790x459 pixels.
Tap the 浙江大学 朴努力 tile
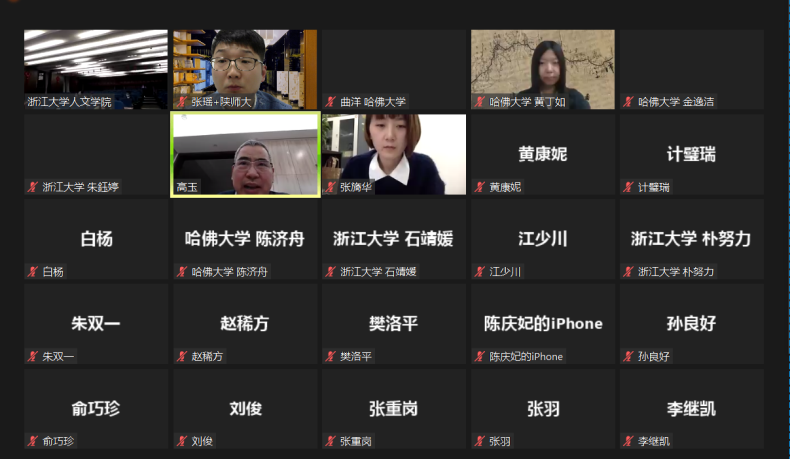691,239
